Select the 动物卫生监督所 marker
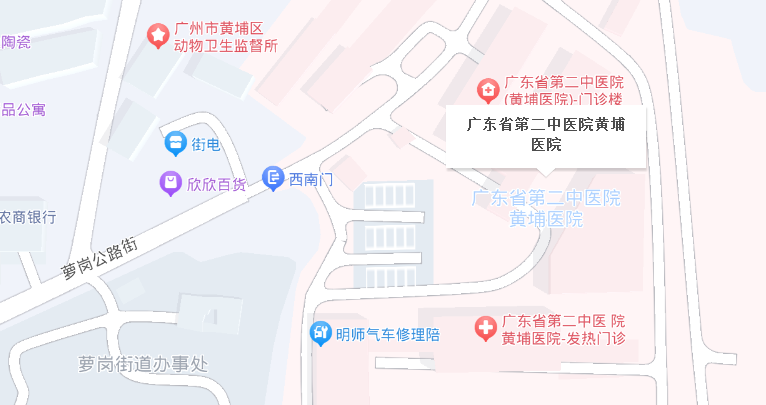This screenshot has width=766, height=405. pyautogui.click(x=158, y=36)
